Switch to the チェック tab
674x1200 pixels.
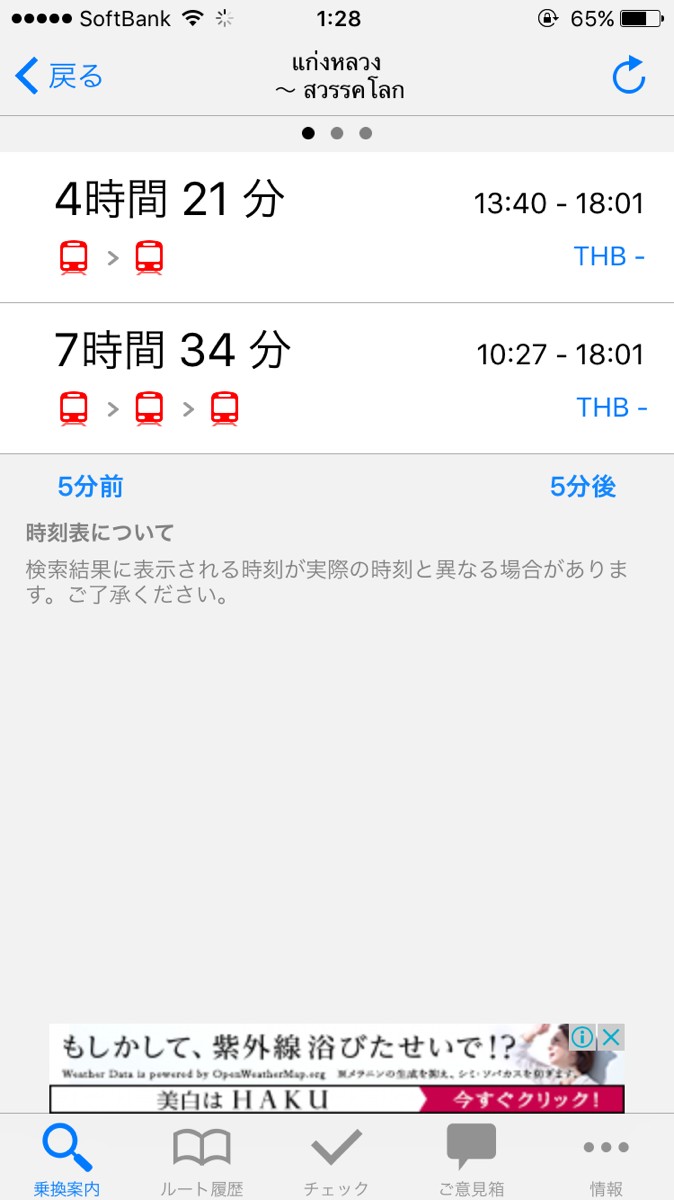(337, 1159)
